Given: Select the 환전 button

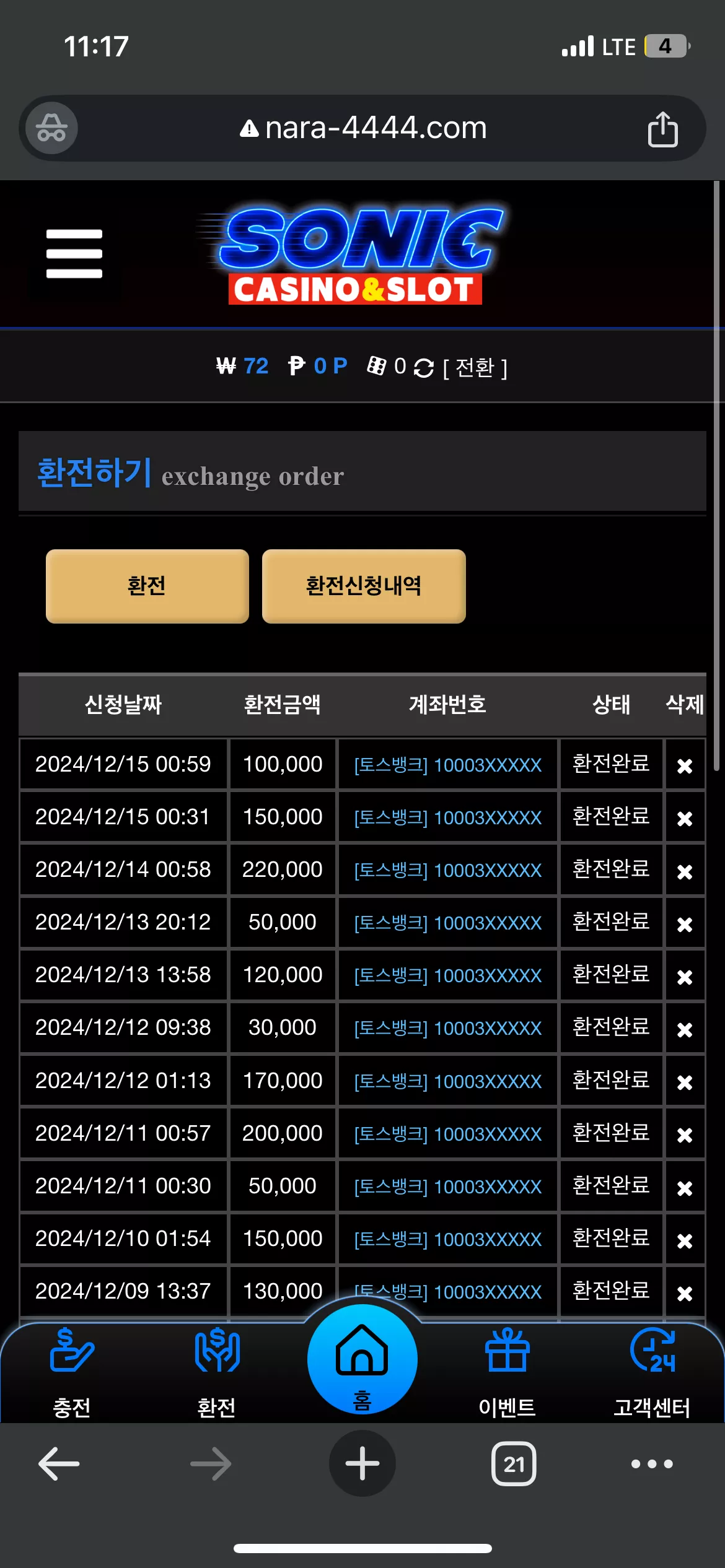Looking at the screenshot, I should [x=147, y=586].
